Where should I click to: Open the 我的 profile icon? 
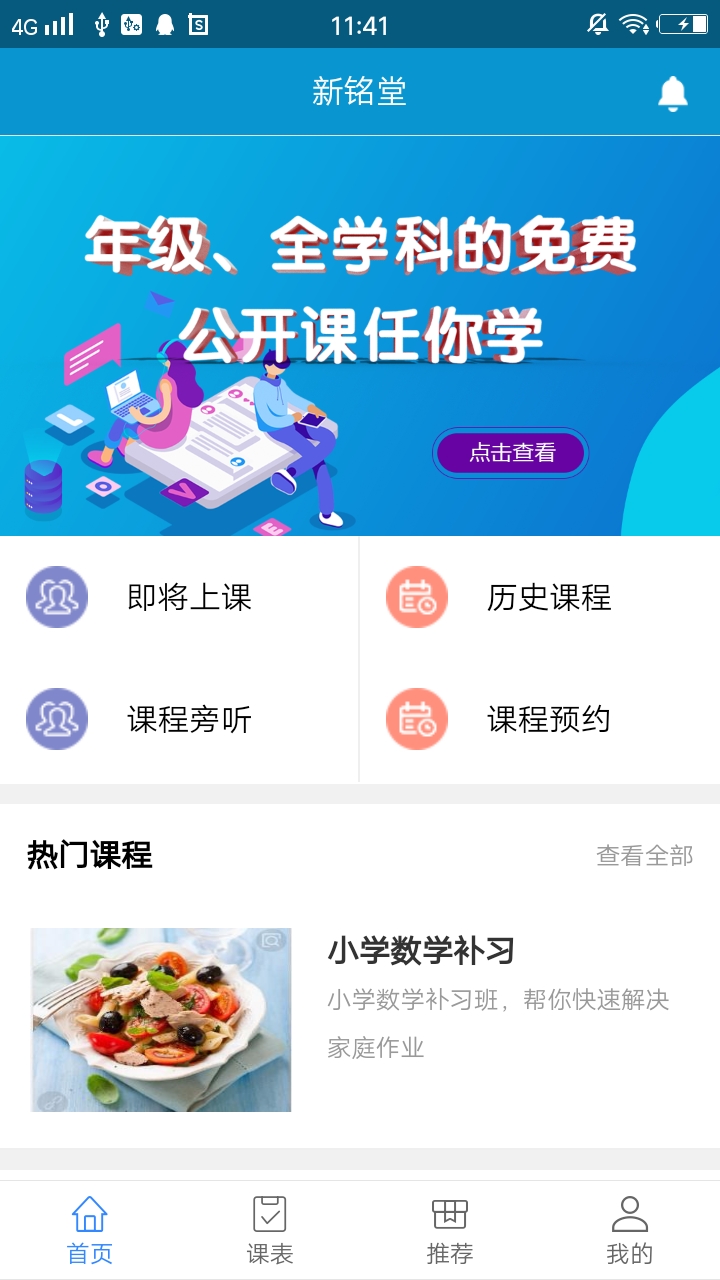630,1215
